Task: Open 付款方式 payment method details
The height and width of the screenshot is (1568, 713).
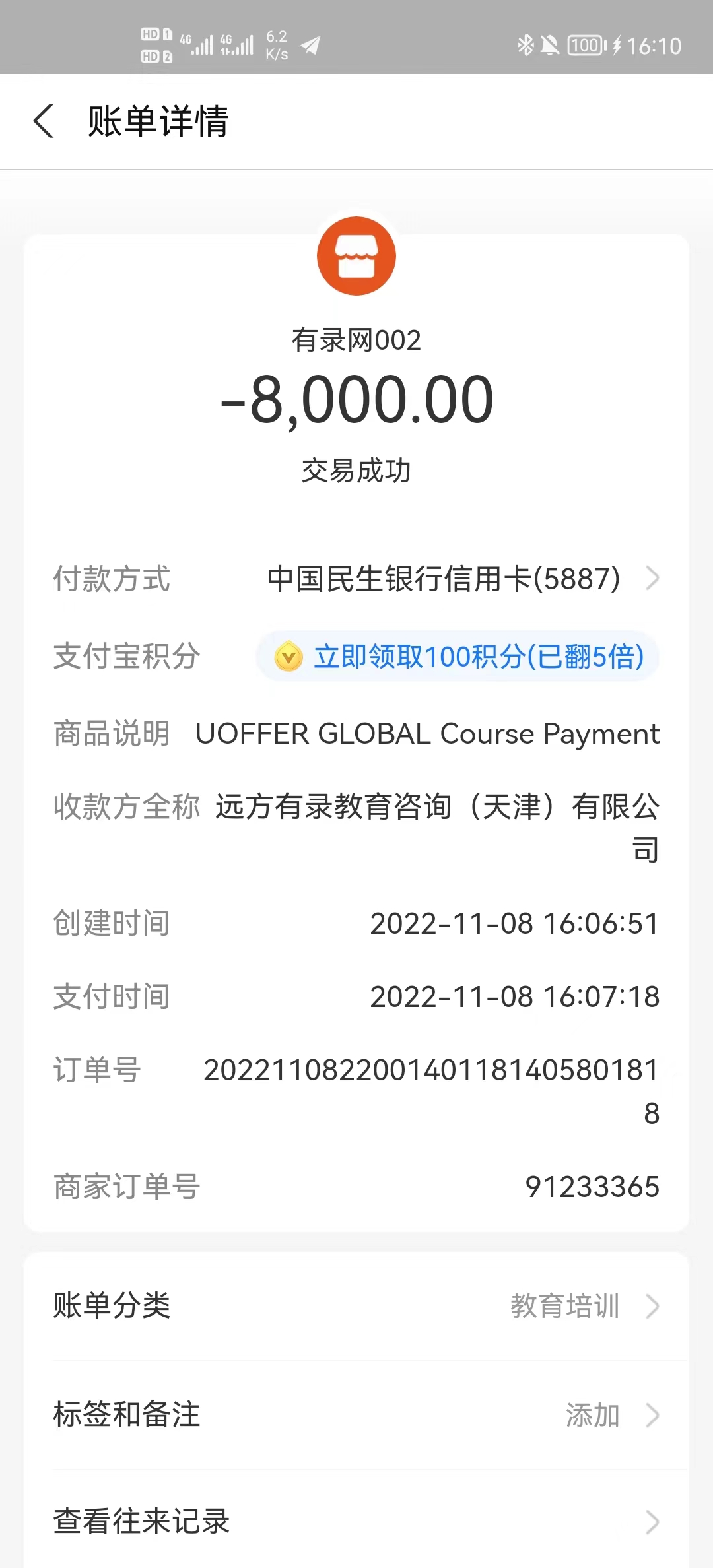Action: pos(462,579)
